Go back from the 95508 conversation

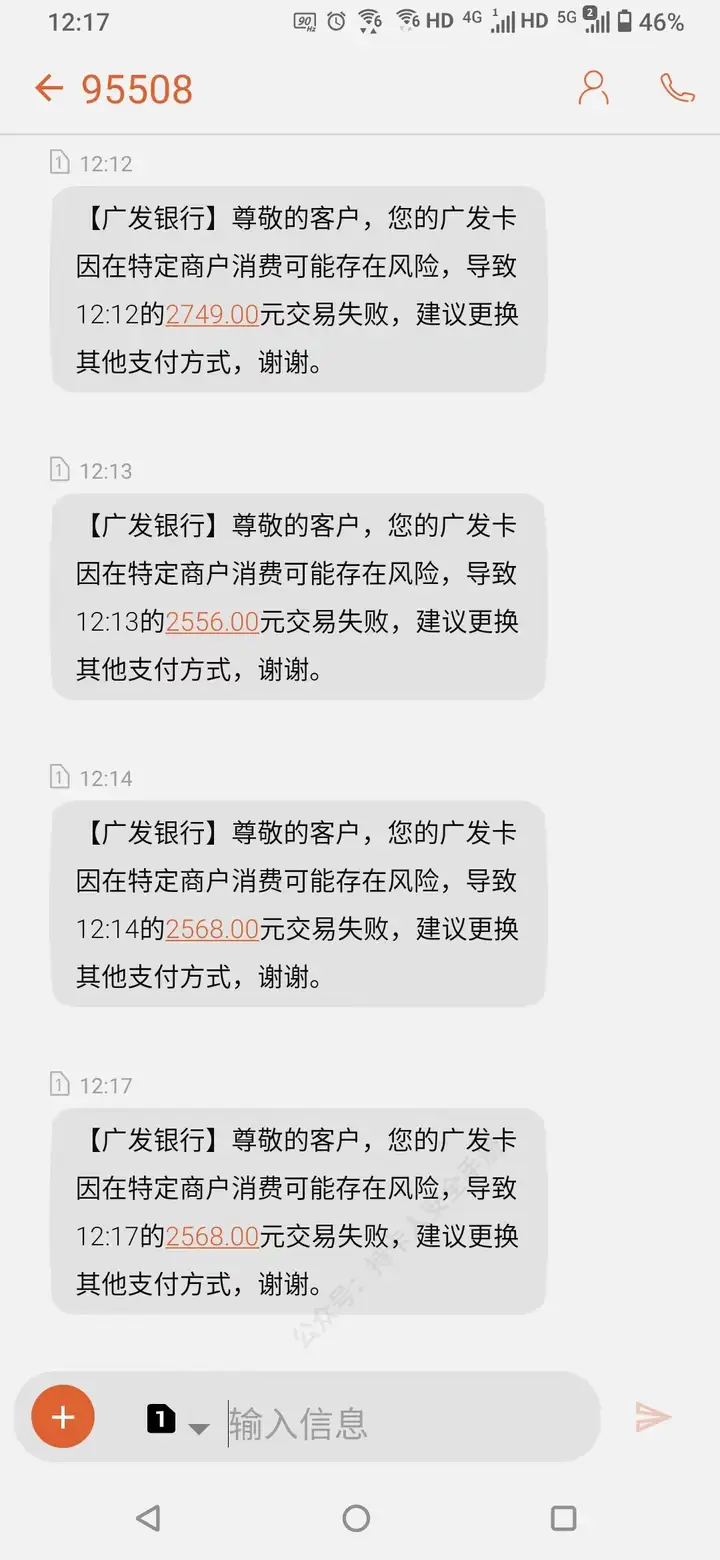[x=48, y=89]
